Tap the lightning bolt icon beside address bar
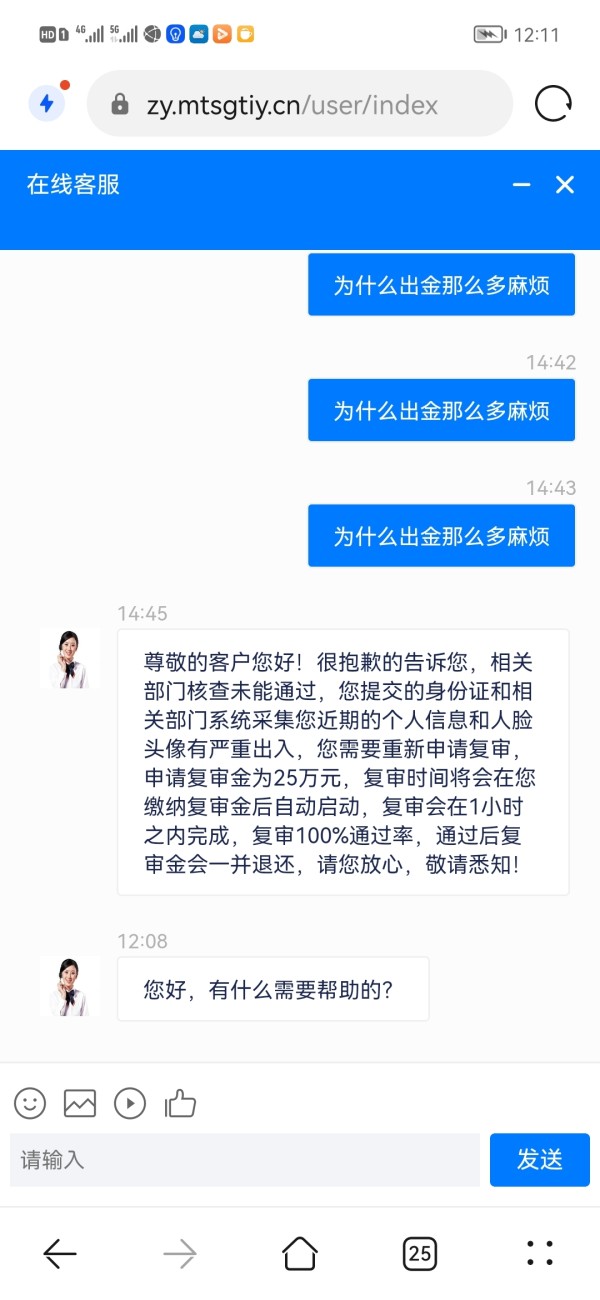Image resolution: width=600 pixels, height=1300 pixels. click(46, 104)
